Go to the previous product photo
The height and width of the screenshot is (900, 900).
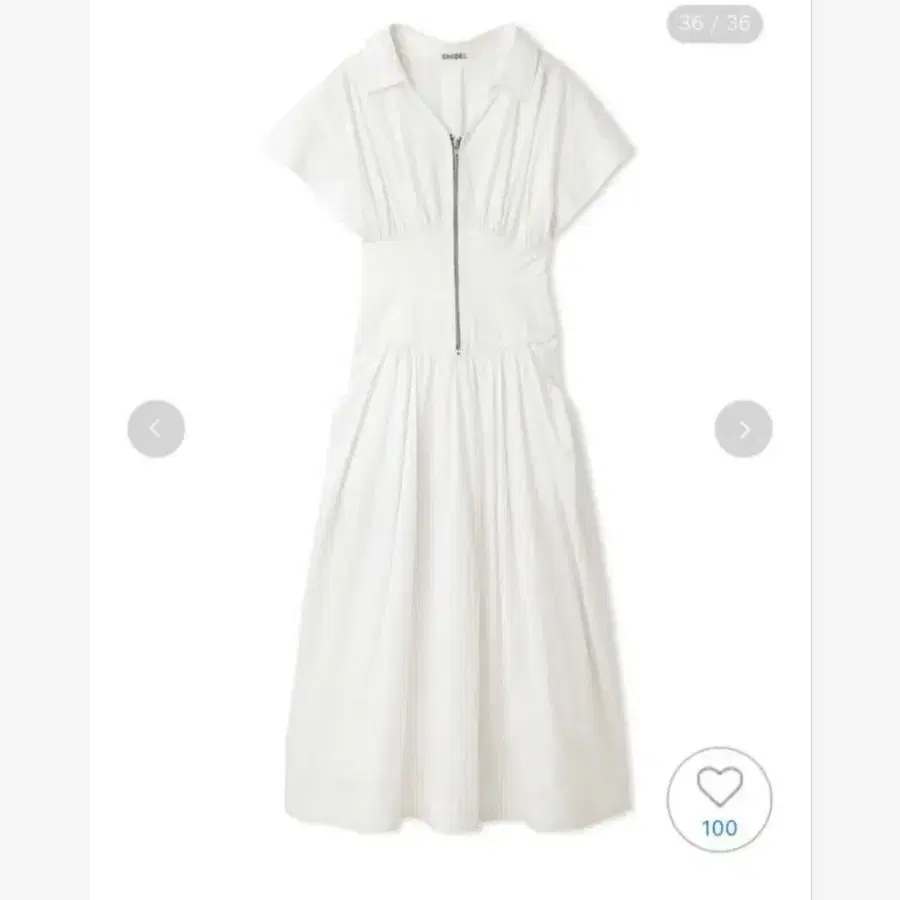click(156, 429)
